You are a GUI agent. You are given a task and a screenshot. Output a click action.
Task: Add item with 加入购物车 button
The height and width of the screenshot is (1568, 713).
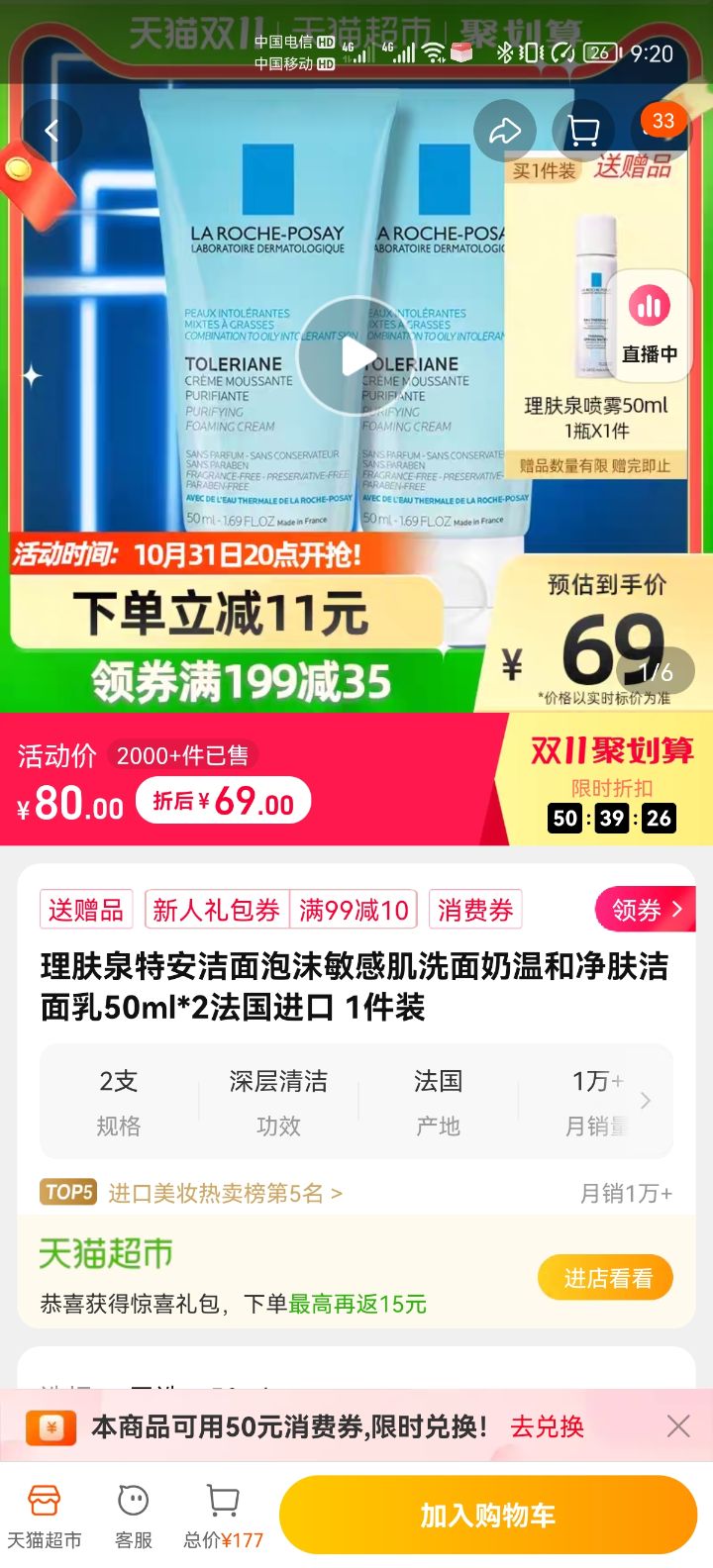(488, 1516)
